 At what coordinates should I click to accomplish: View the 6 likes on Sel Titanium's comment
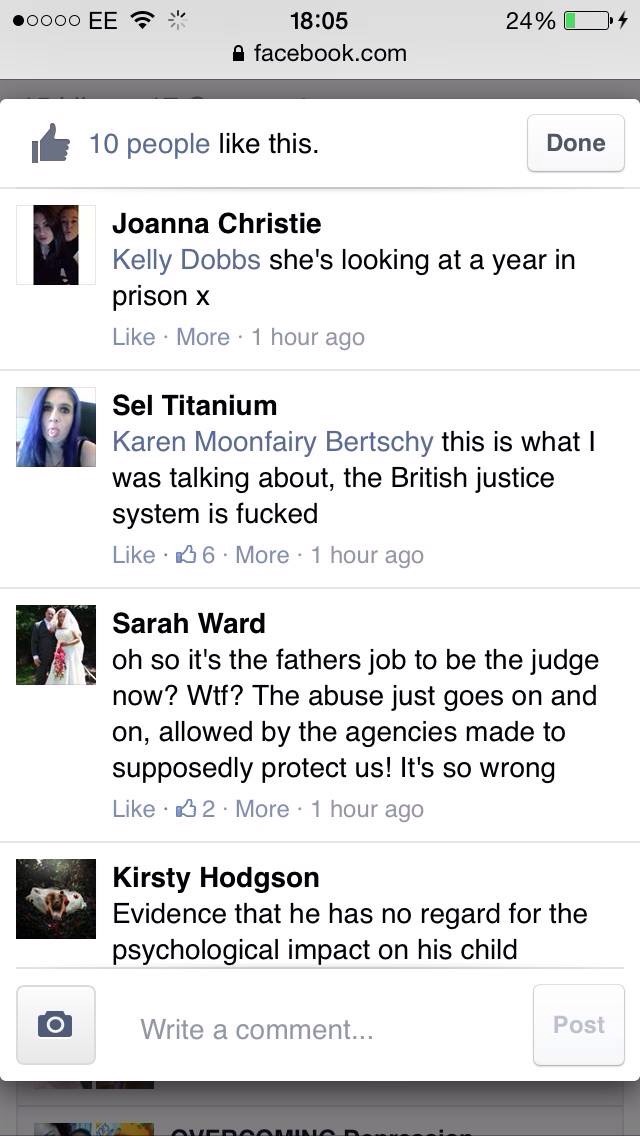[196, 555]
